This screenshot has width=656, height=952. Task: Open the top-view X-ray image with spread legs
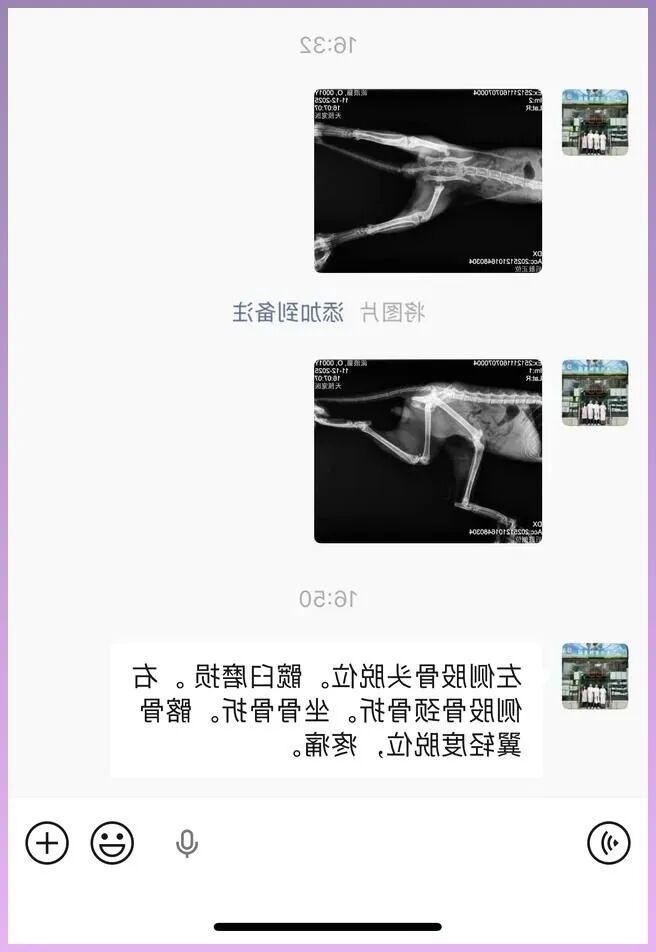tap(428, 181)
